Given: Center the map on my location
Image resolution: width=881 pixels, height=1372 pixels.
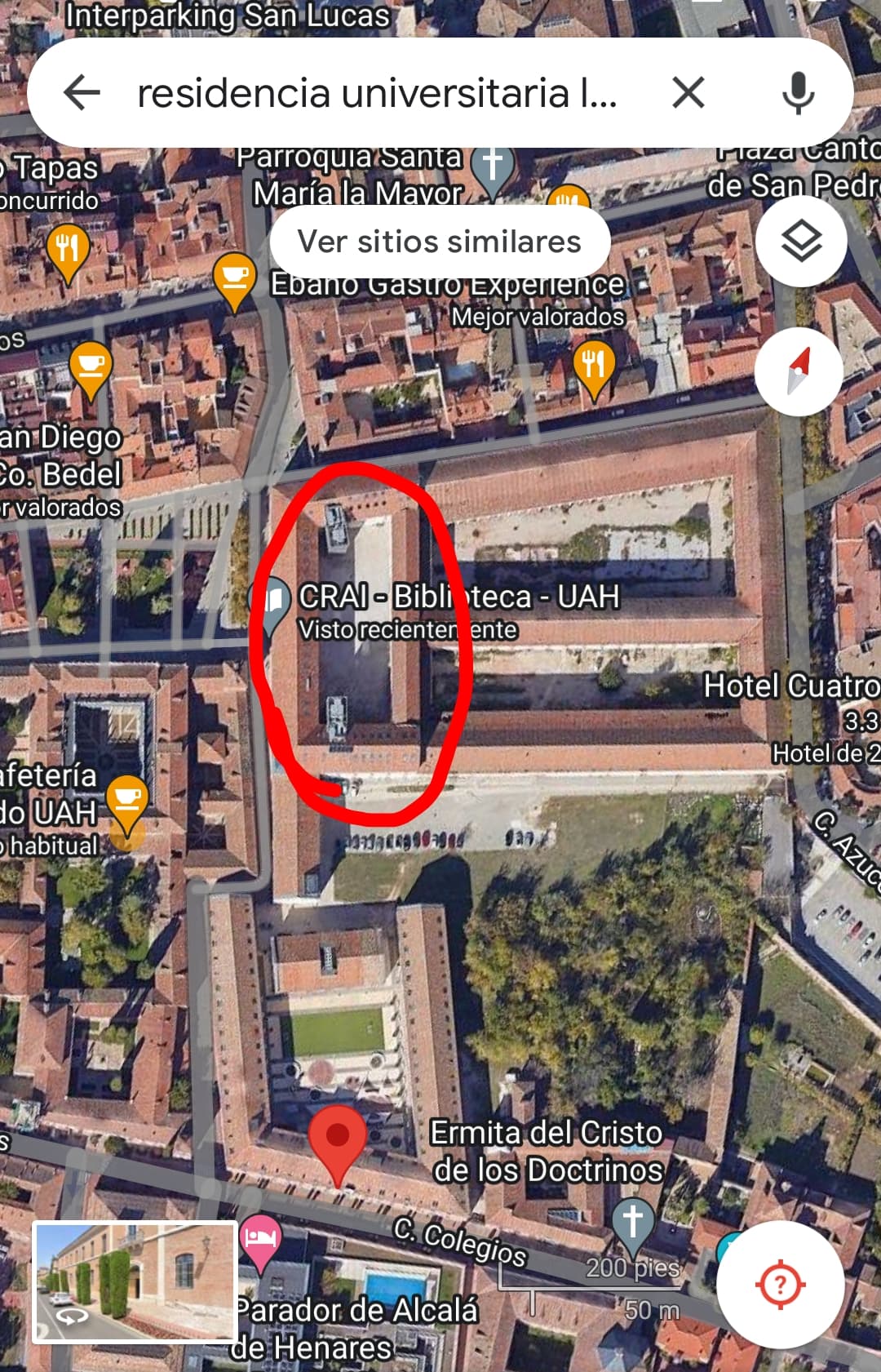Looking at the screenshot, I should click(x=779, y=1285).
